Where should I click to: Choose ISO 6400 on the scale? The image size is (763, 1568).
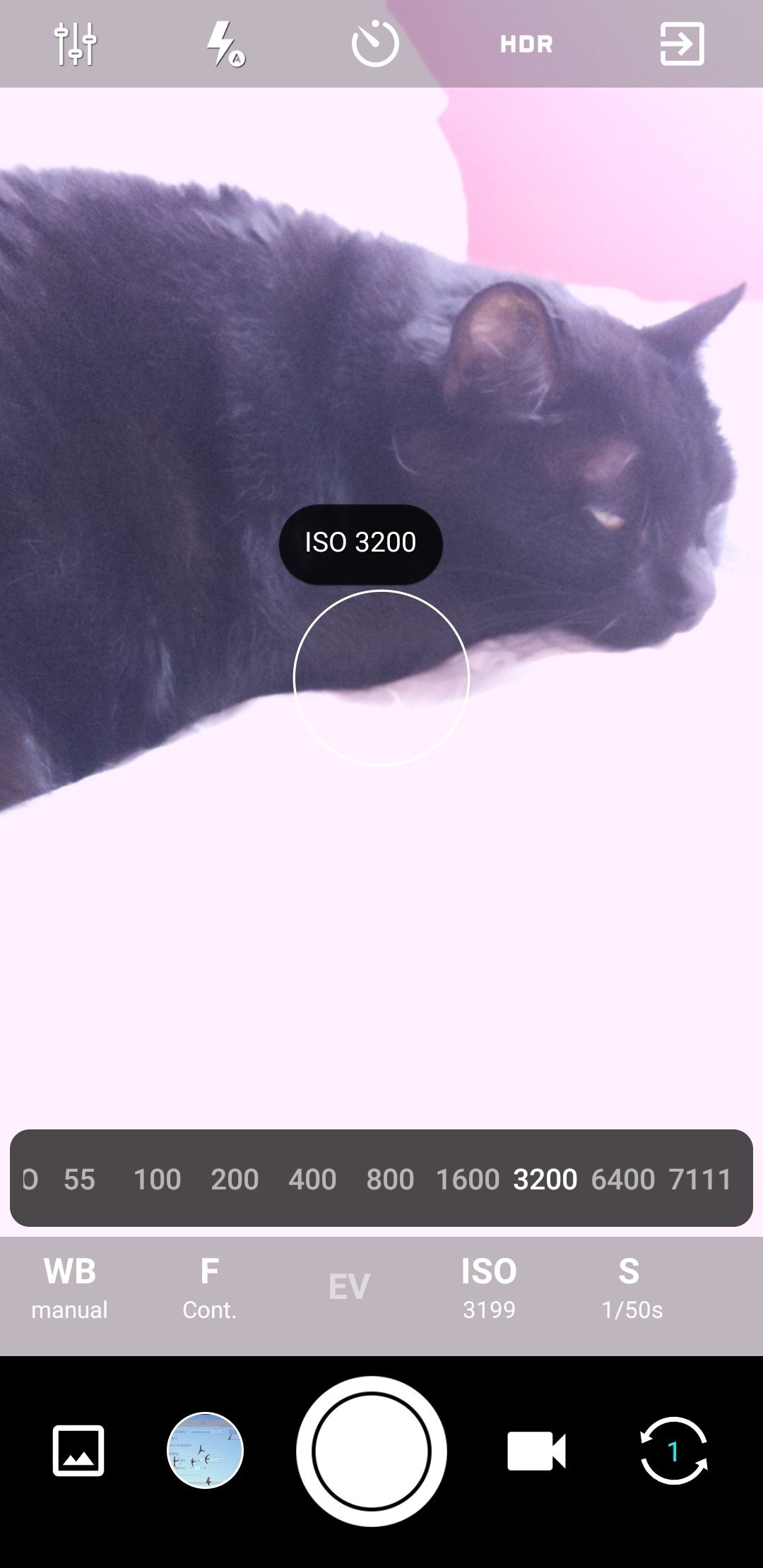[x=623, y=1179]
